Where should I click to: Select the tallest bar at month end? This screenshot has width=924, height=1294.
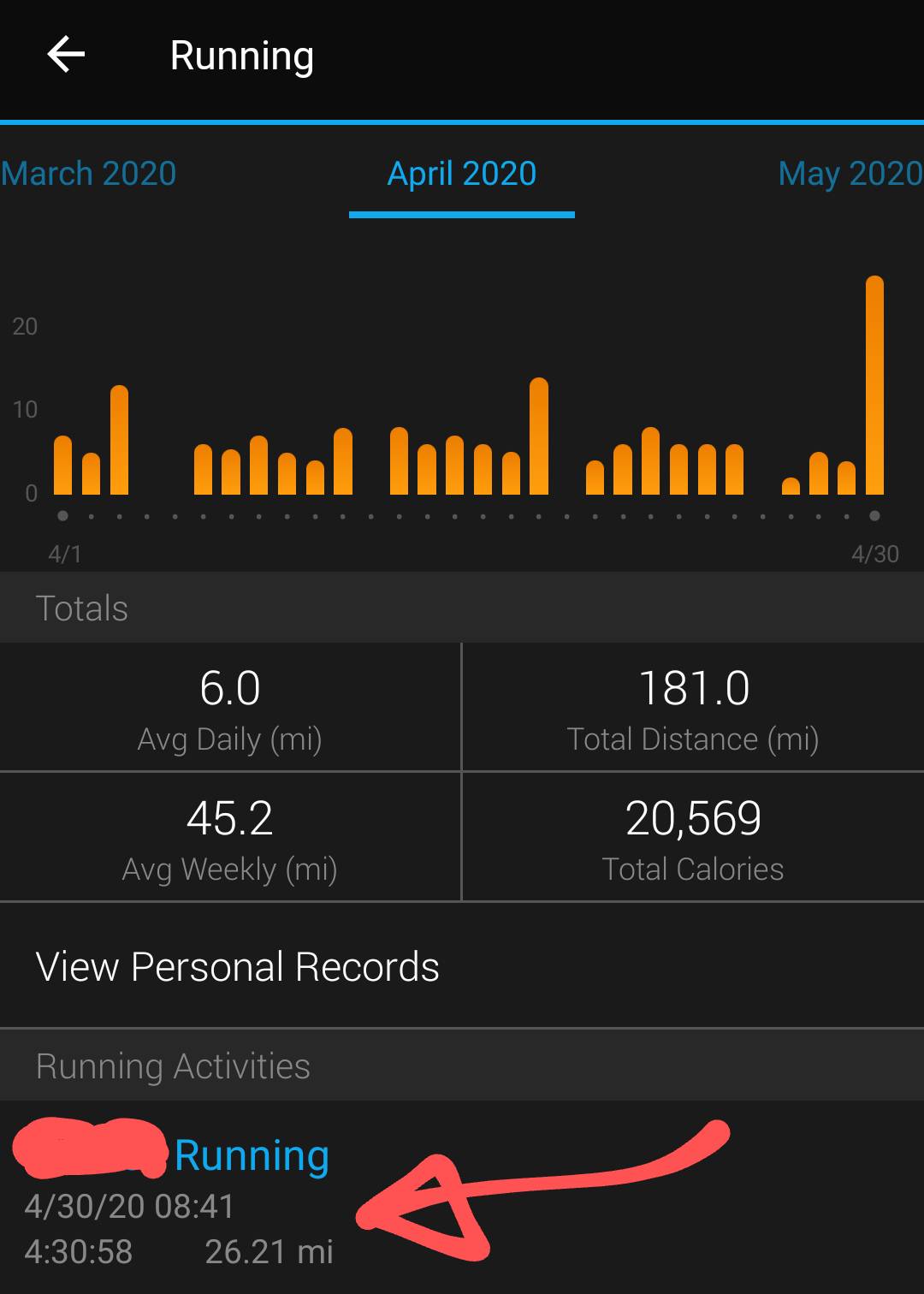pos(874,385)
